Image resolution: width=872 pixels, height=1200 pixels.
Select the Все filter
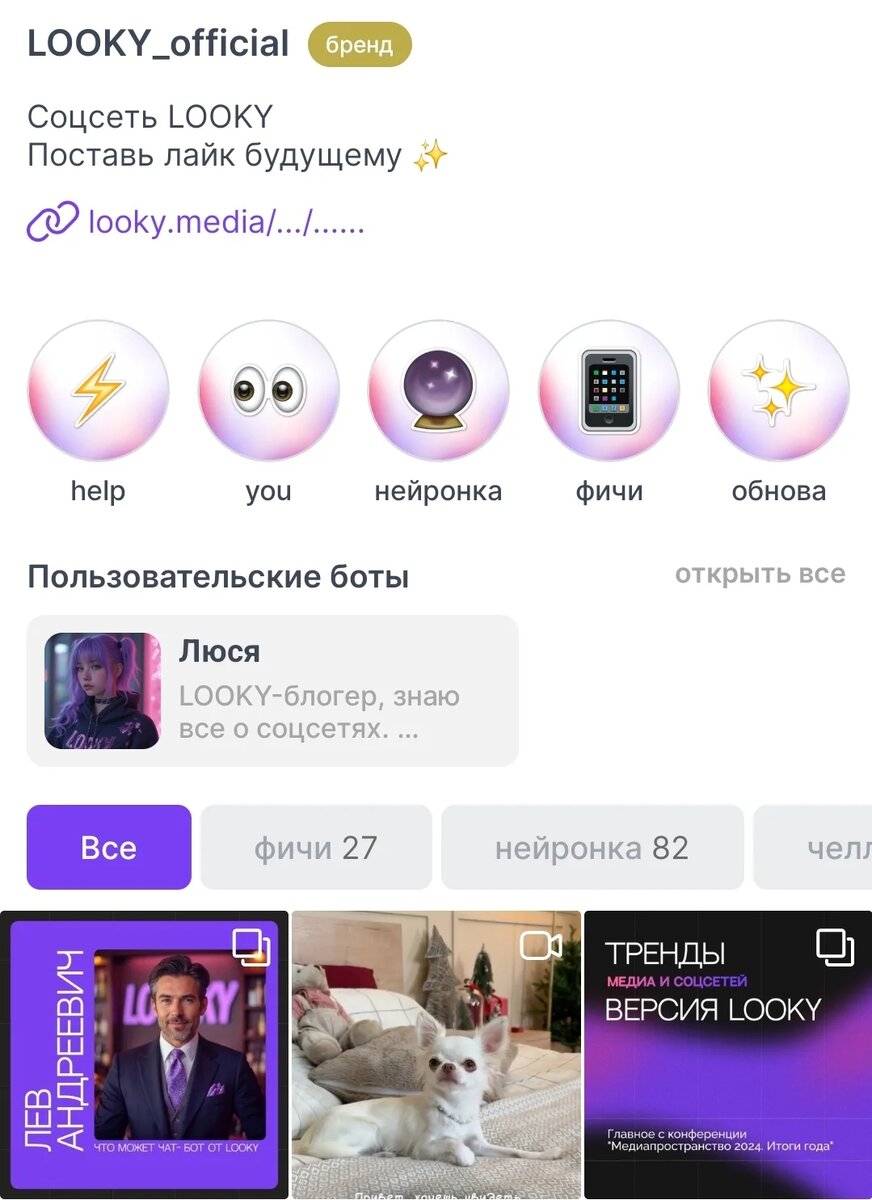click(108, 847)
